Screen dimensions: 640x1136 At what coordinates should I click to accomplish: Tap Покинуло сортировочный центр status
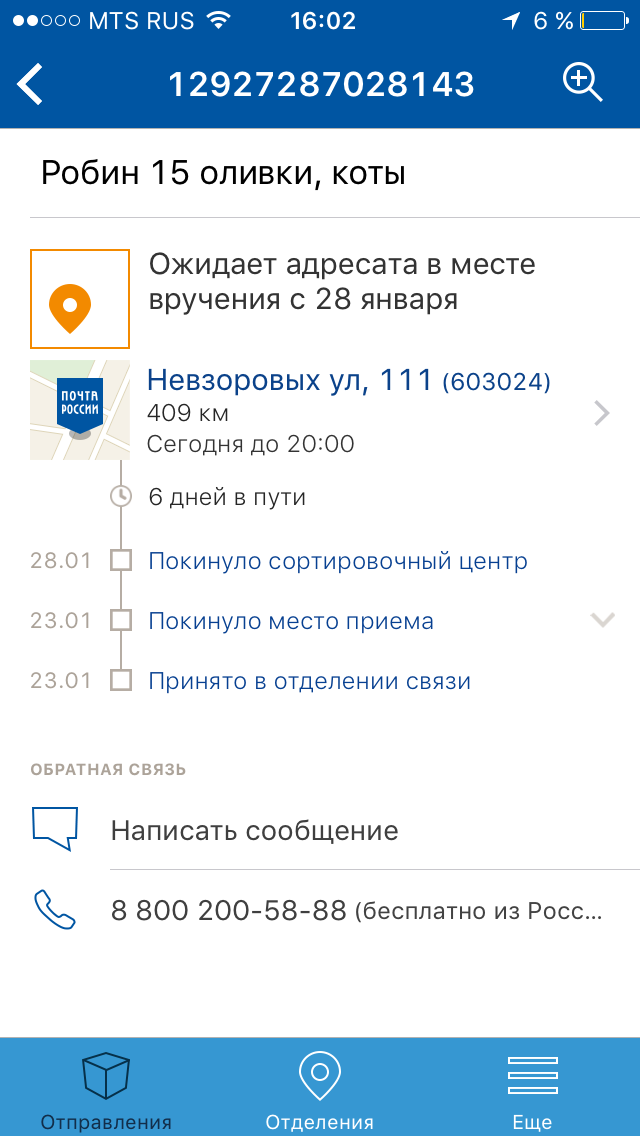tap(337, 561)
